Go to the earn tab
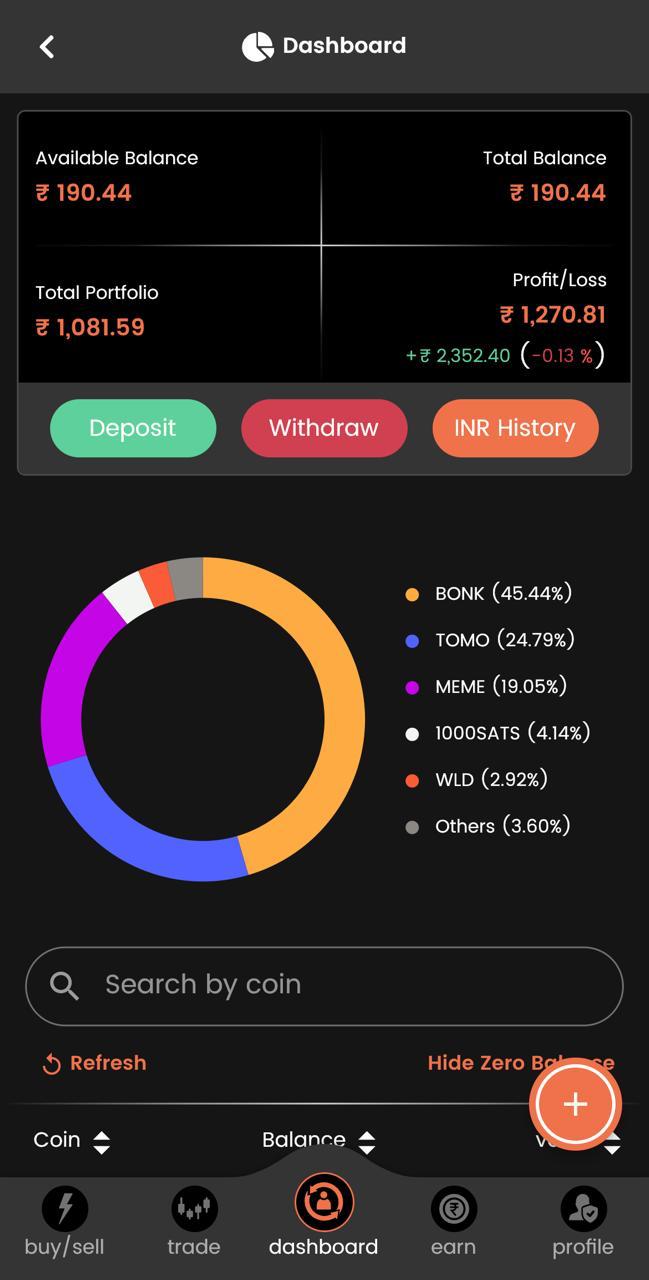The image size is (649, 1280). pos(453,1222)
